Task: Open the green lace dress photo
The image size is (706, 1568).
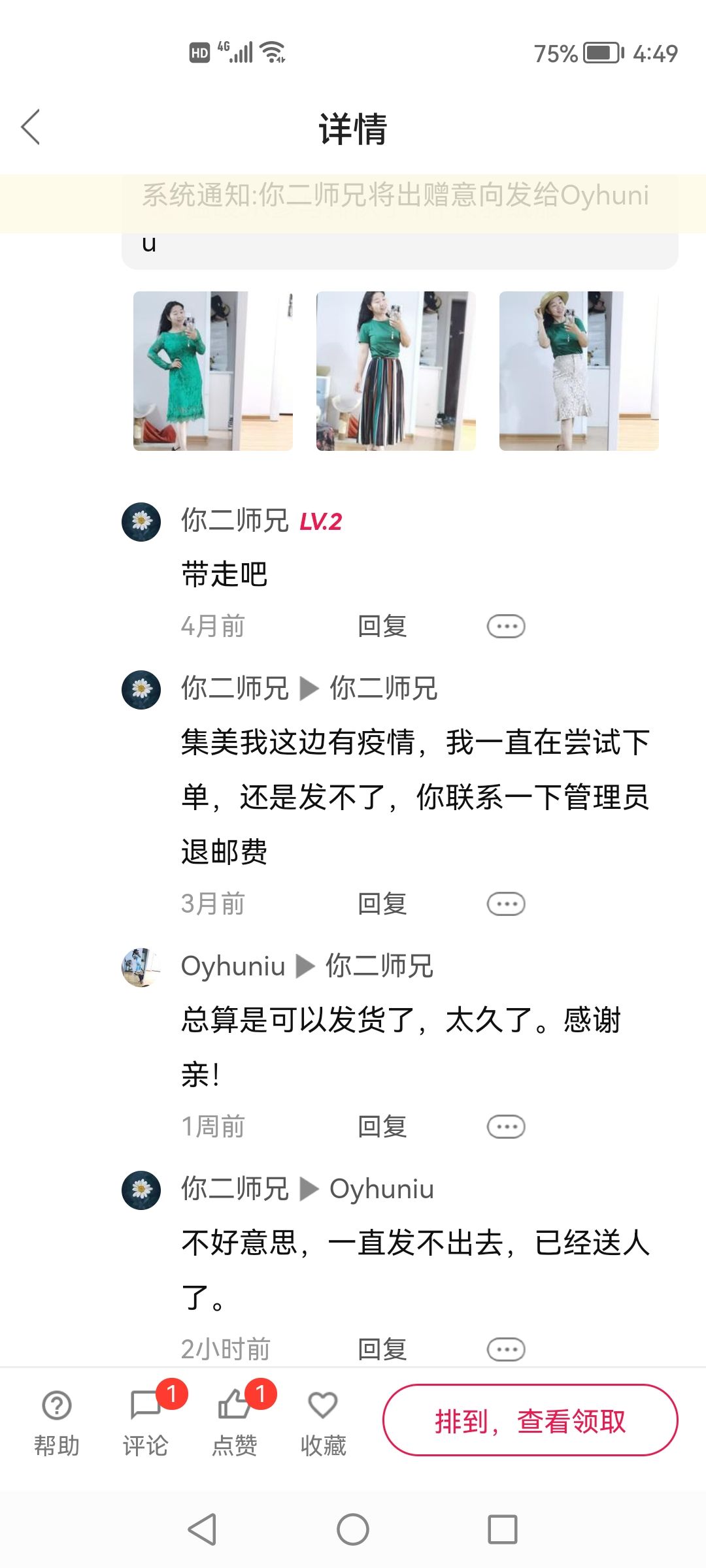Action: 212,370
